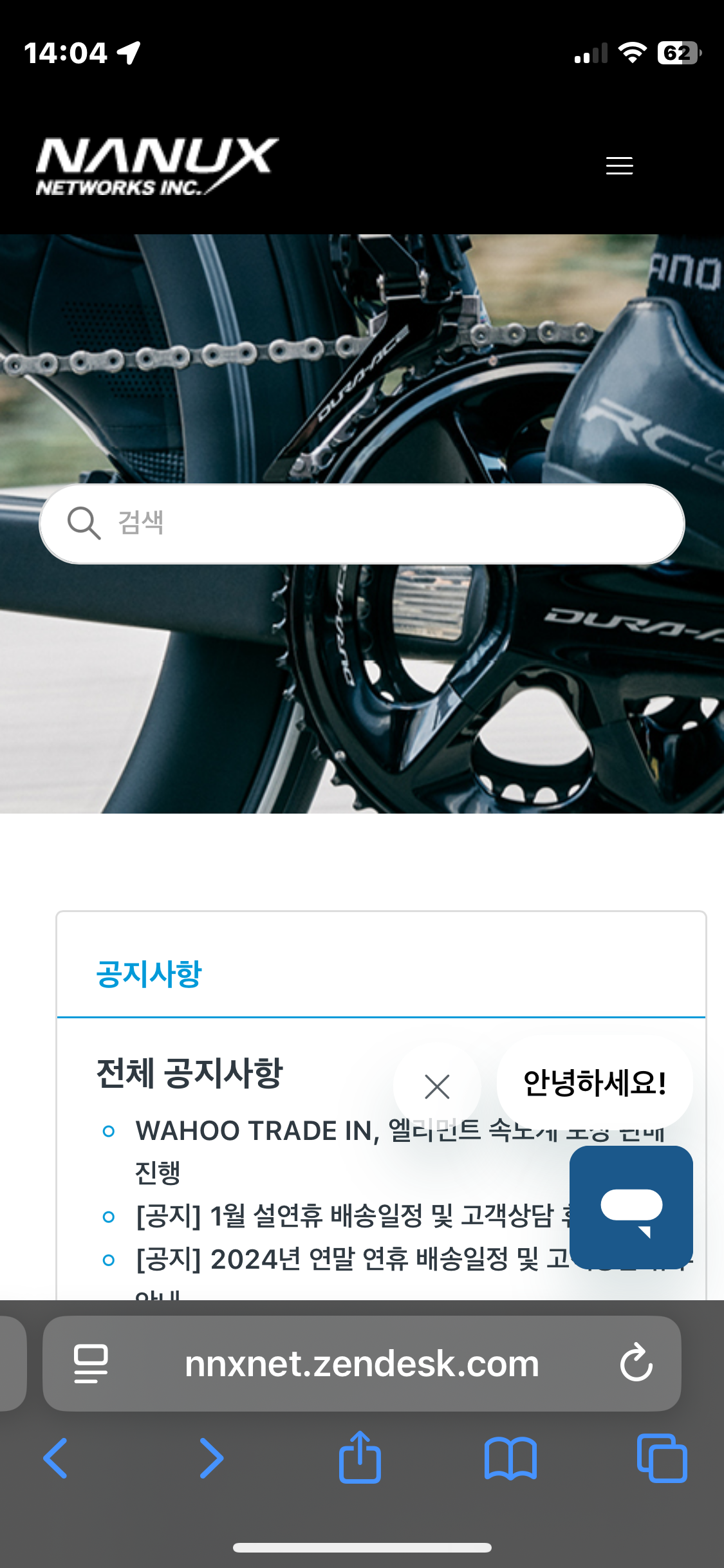The height and width of the screenshot is (1568, 724).
Task: Open the hamburger navigation menu
Action: coord(619,165)
